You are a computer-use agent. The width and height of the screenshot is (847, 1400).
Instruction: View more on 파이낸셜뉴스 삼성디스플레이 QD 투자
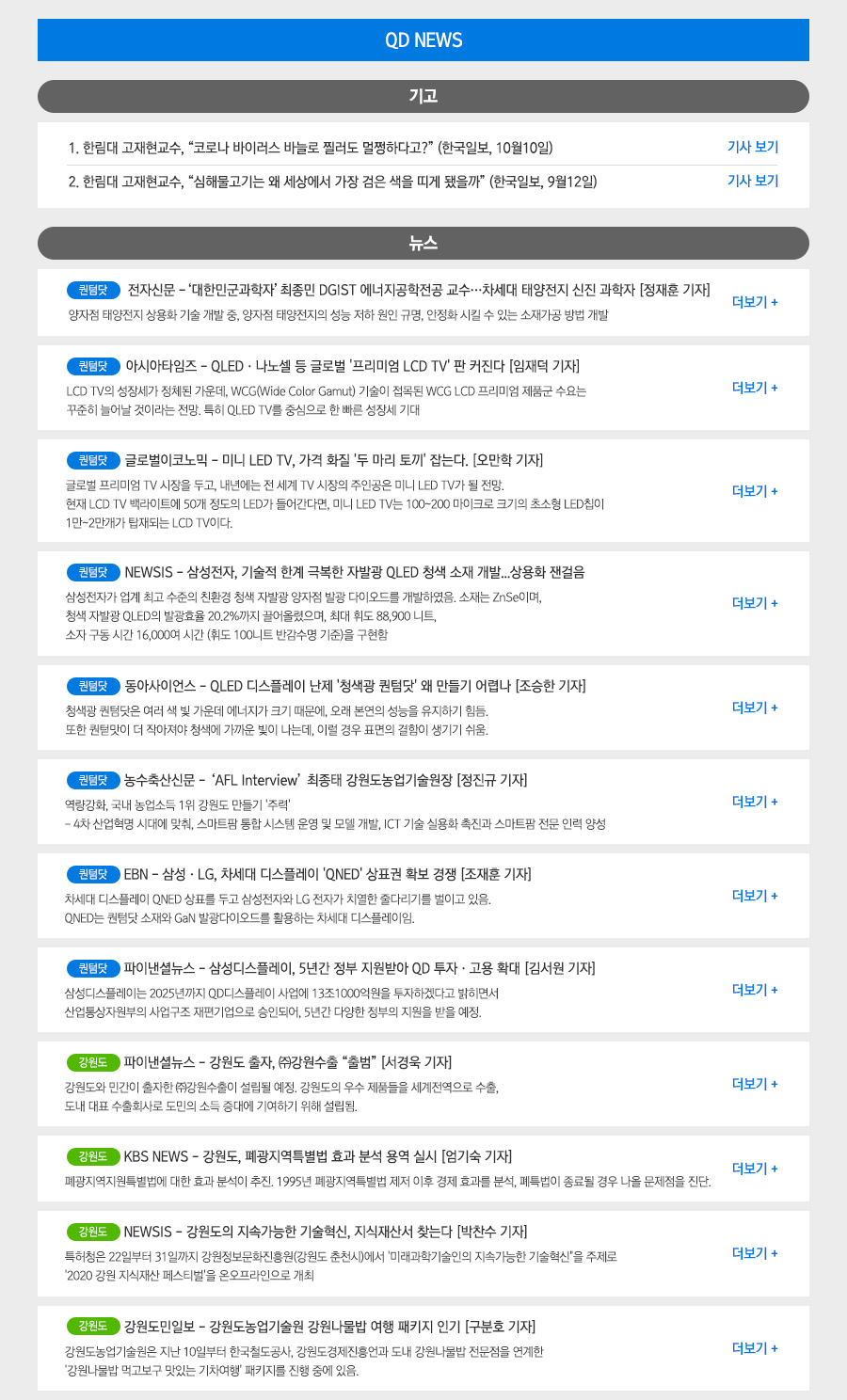pyautogui.click(x=755, y=990)
